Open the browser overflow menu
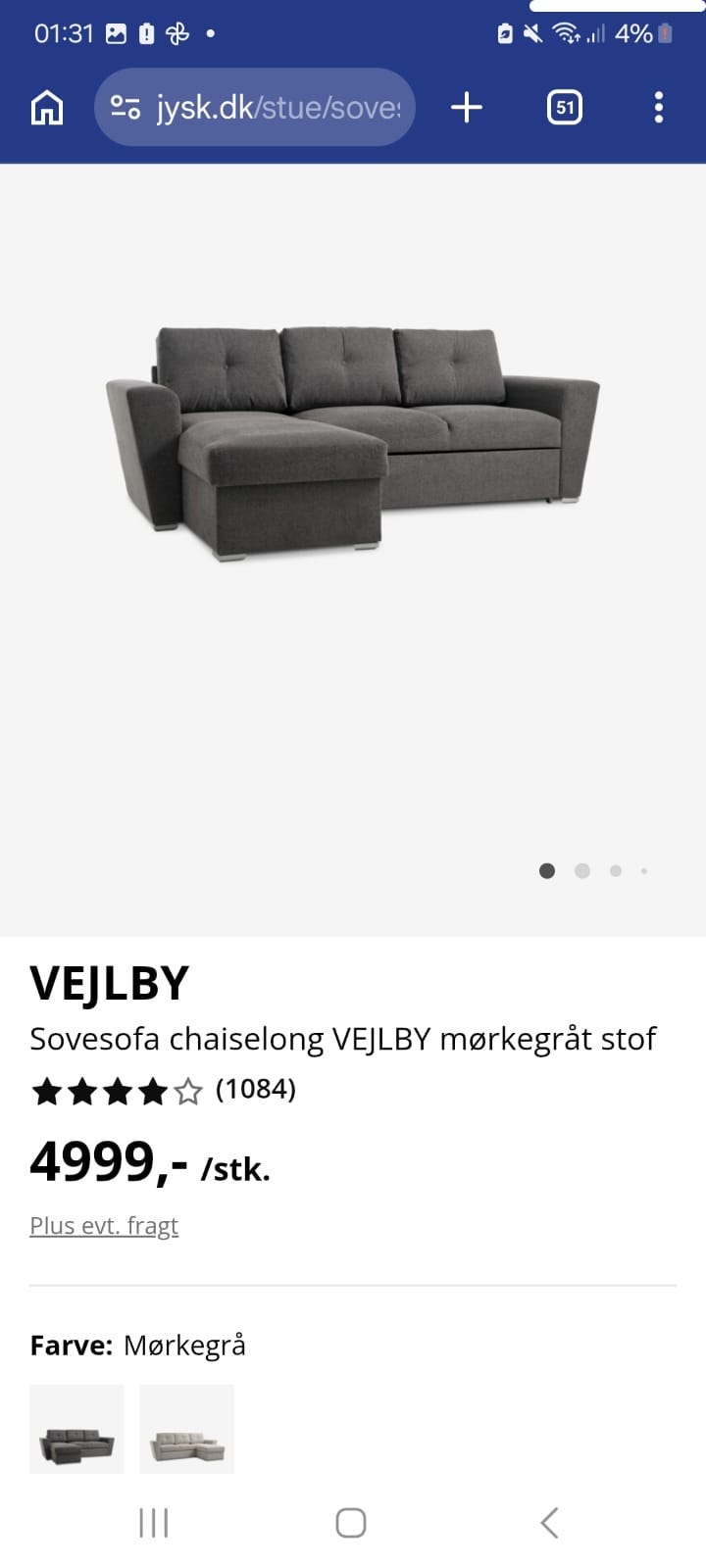The height and width of the screenshot is (1568, 706). pos(658,108)
